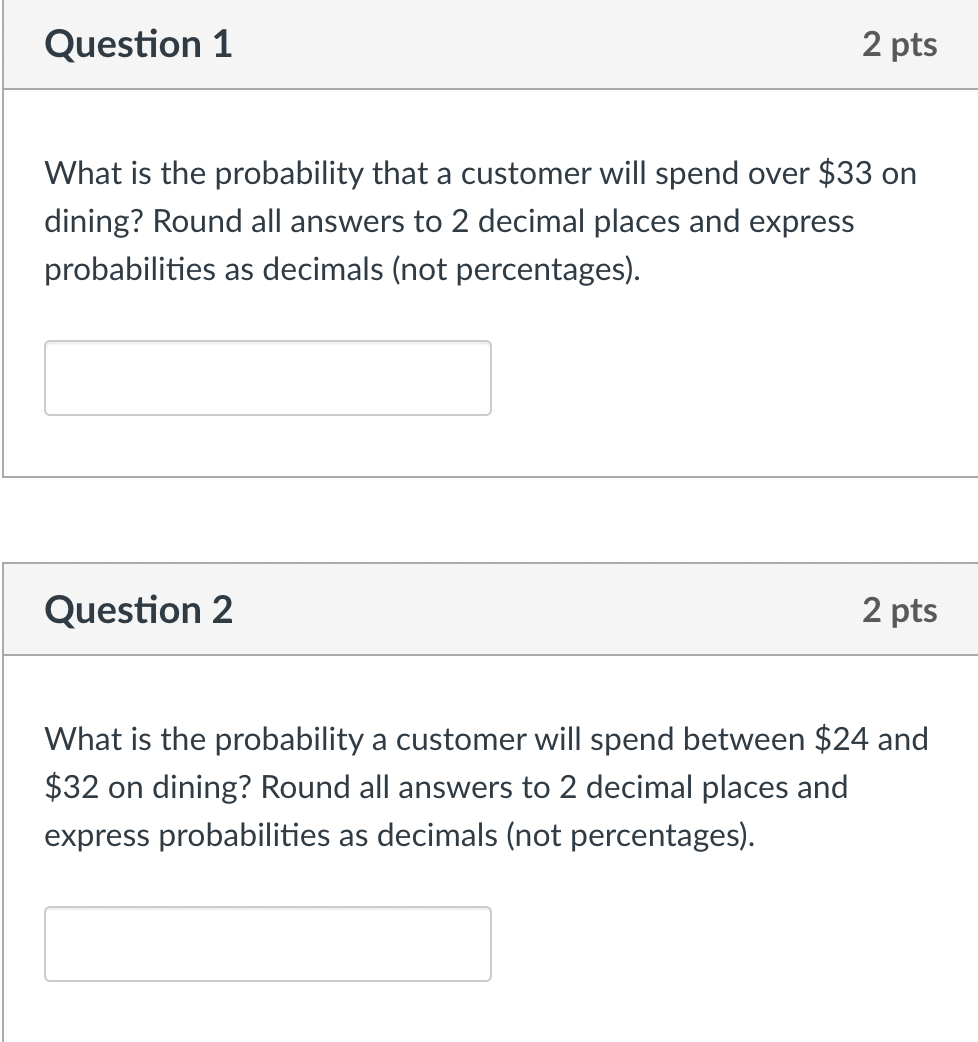This screenshot has height=1042, width=978.
Task: Click the rounding instruction text in Question 1
Action: click(x=450, y=221)
